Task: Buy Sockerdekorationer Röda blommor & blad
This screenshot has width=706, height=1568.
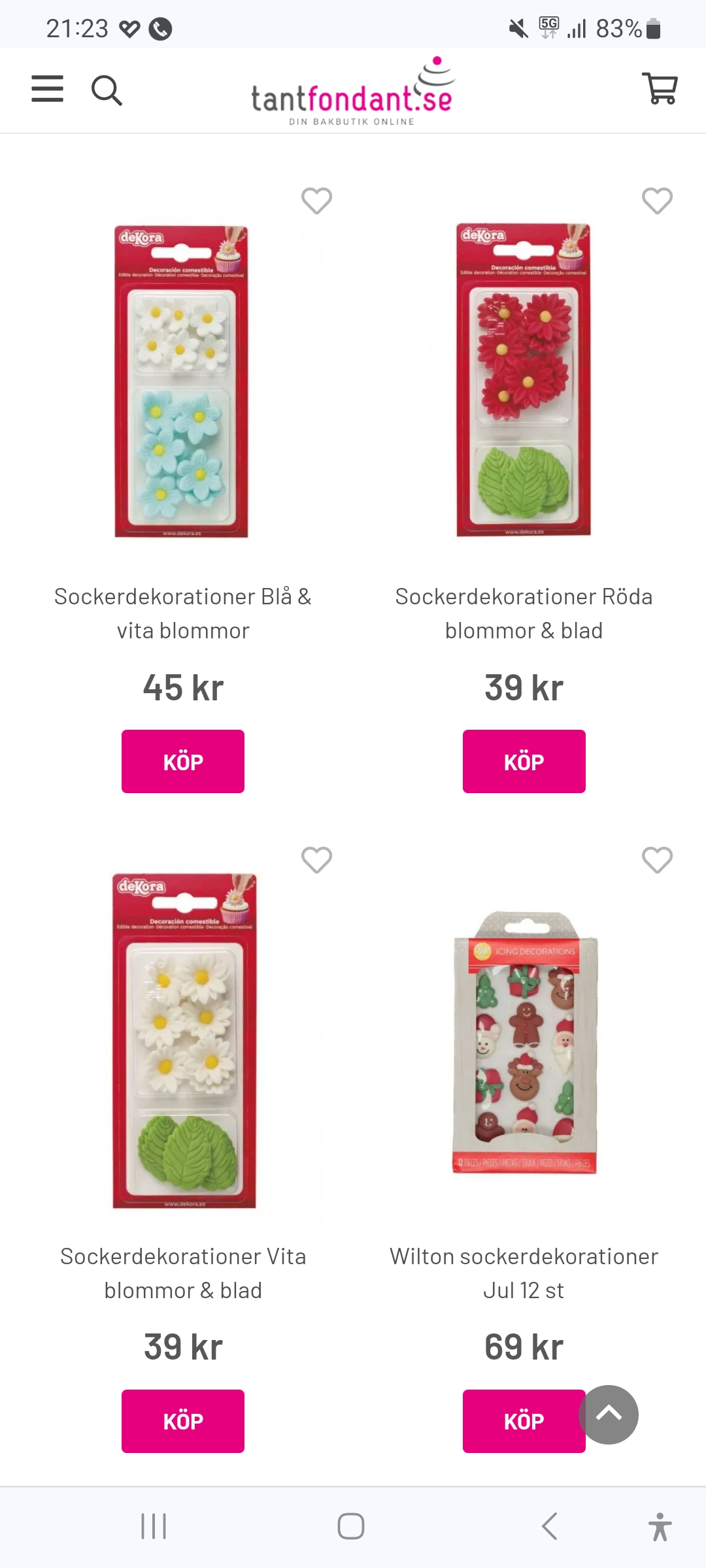Action: [x=524, y=761]
